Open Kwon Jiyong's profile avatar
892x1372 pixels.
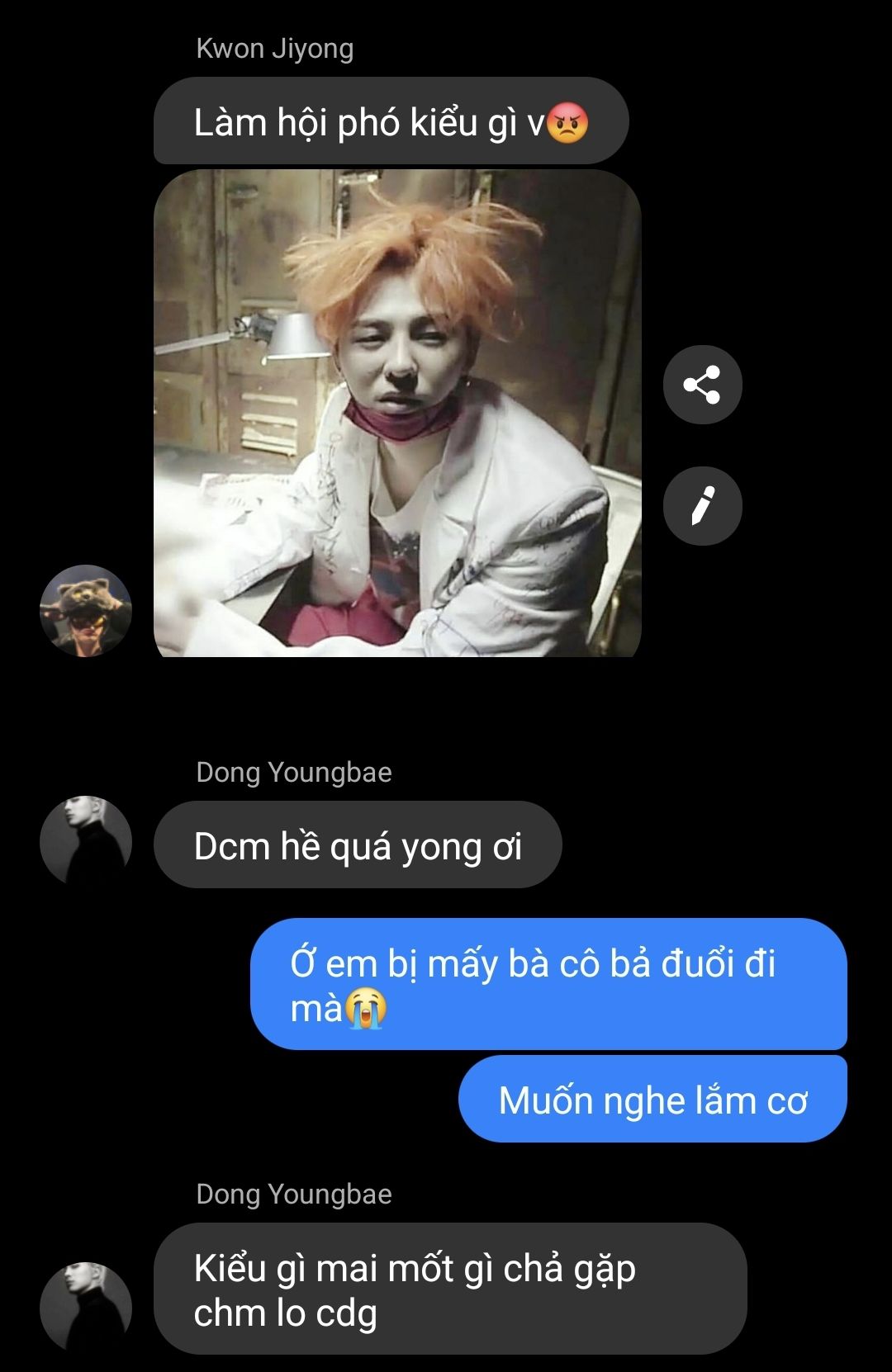[x=86, y=611]
